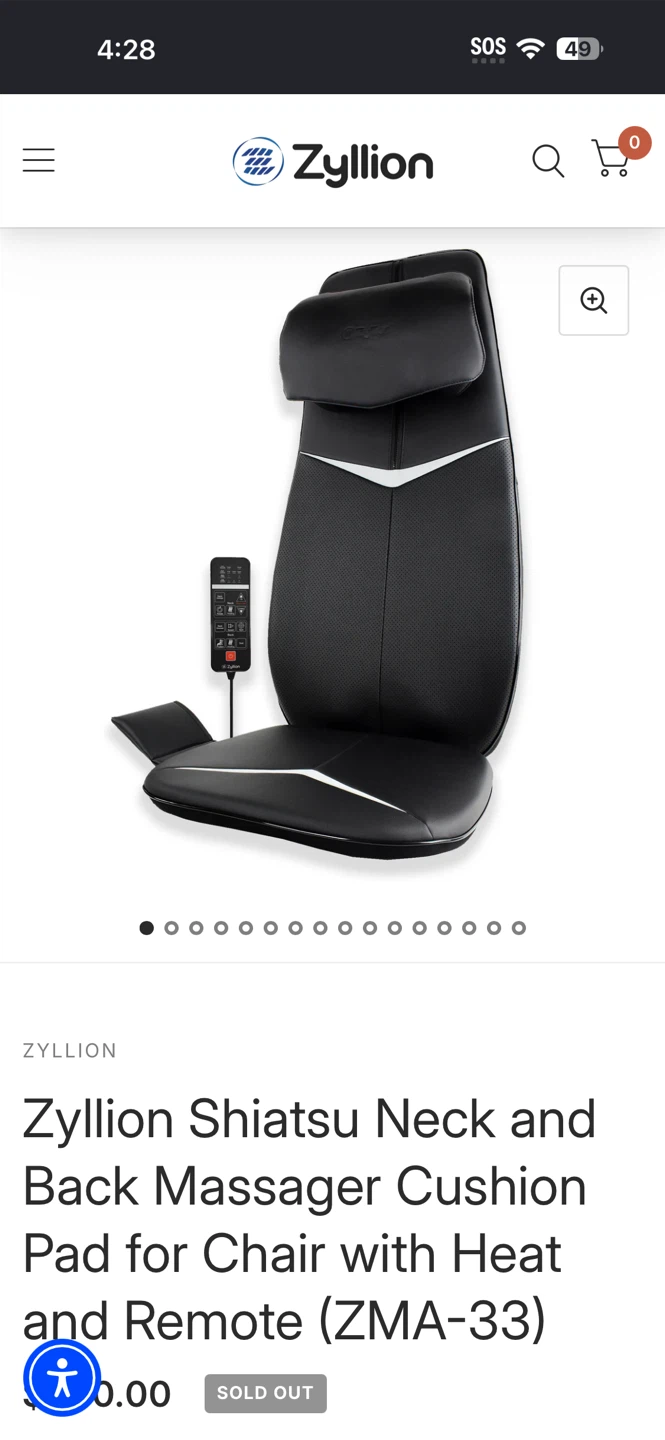Open the accessibility options button
665x1440 pixels.
coord(62,1378)
